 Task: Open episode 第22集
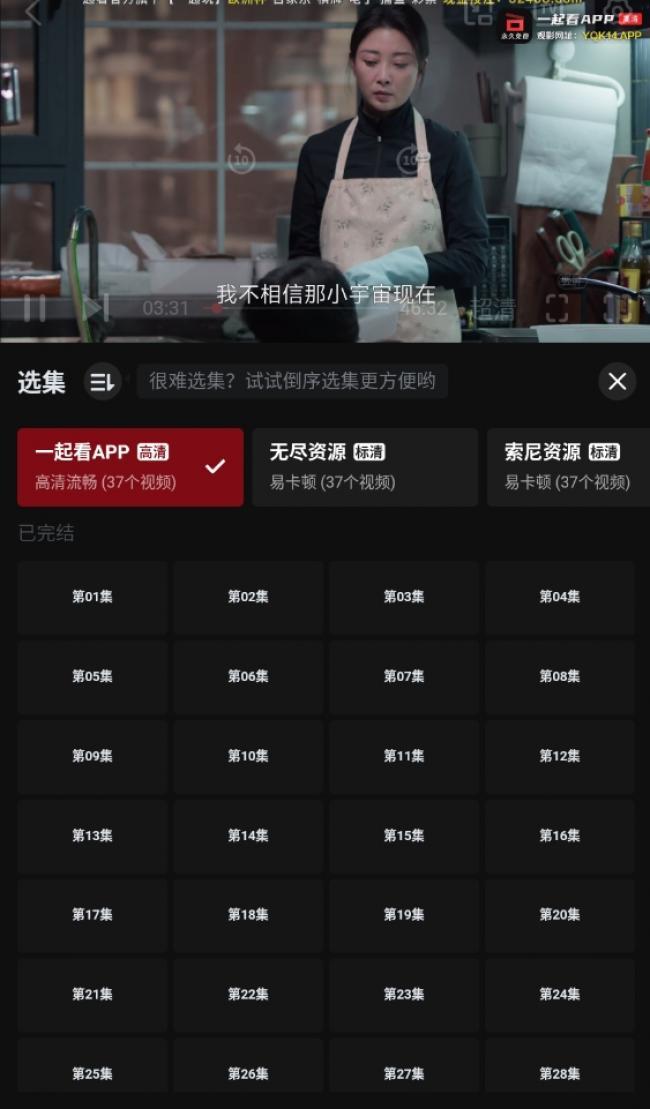(248, 994)
